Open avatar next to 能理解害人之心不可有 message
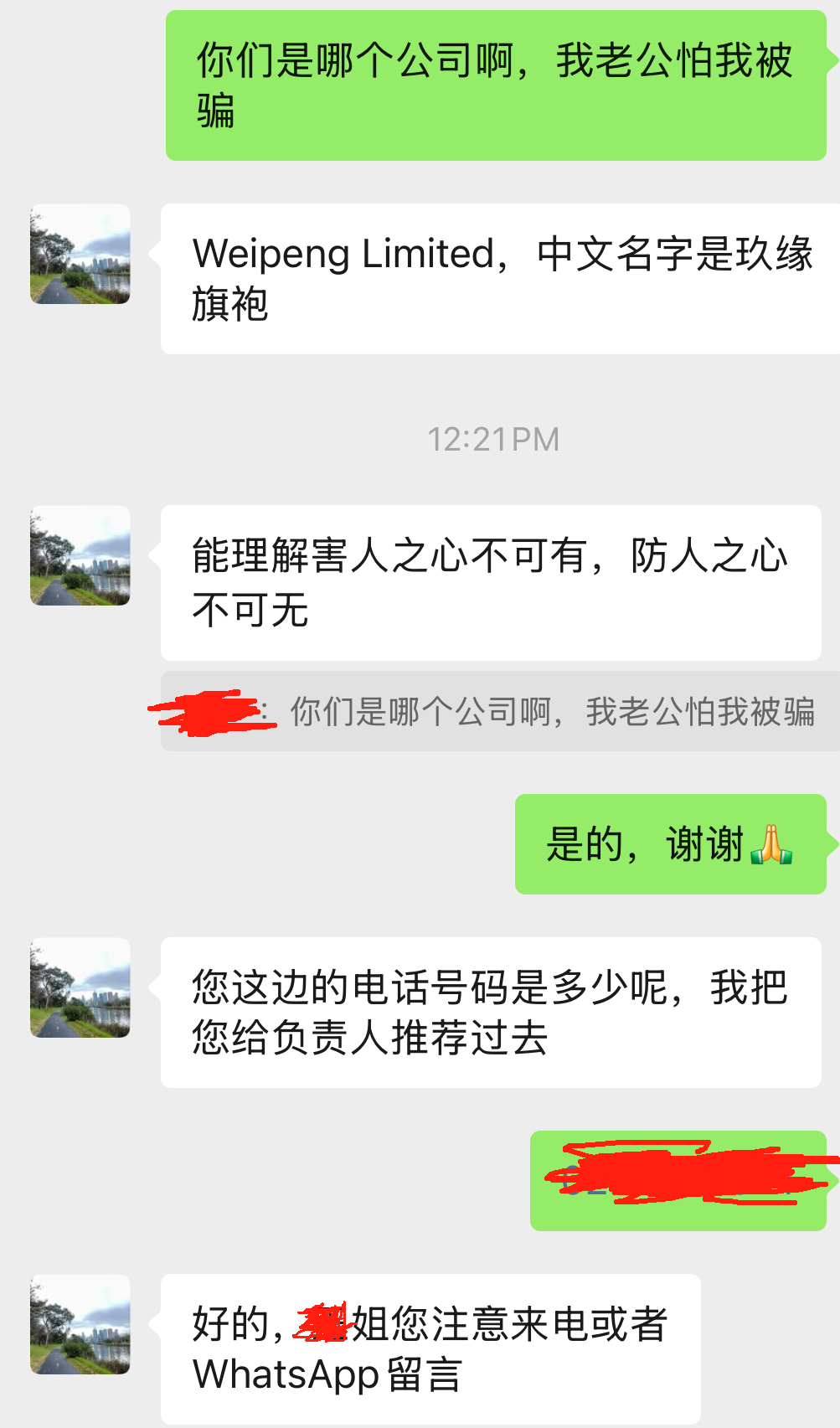Screen dimensions: 840x1428 (80, 555)
